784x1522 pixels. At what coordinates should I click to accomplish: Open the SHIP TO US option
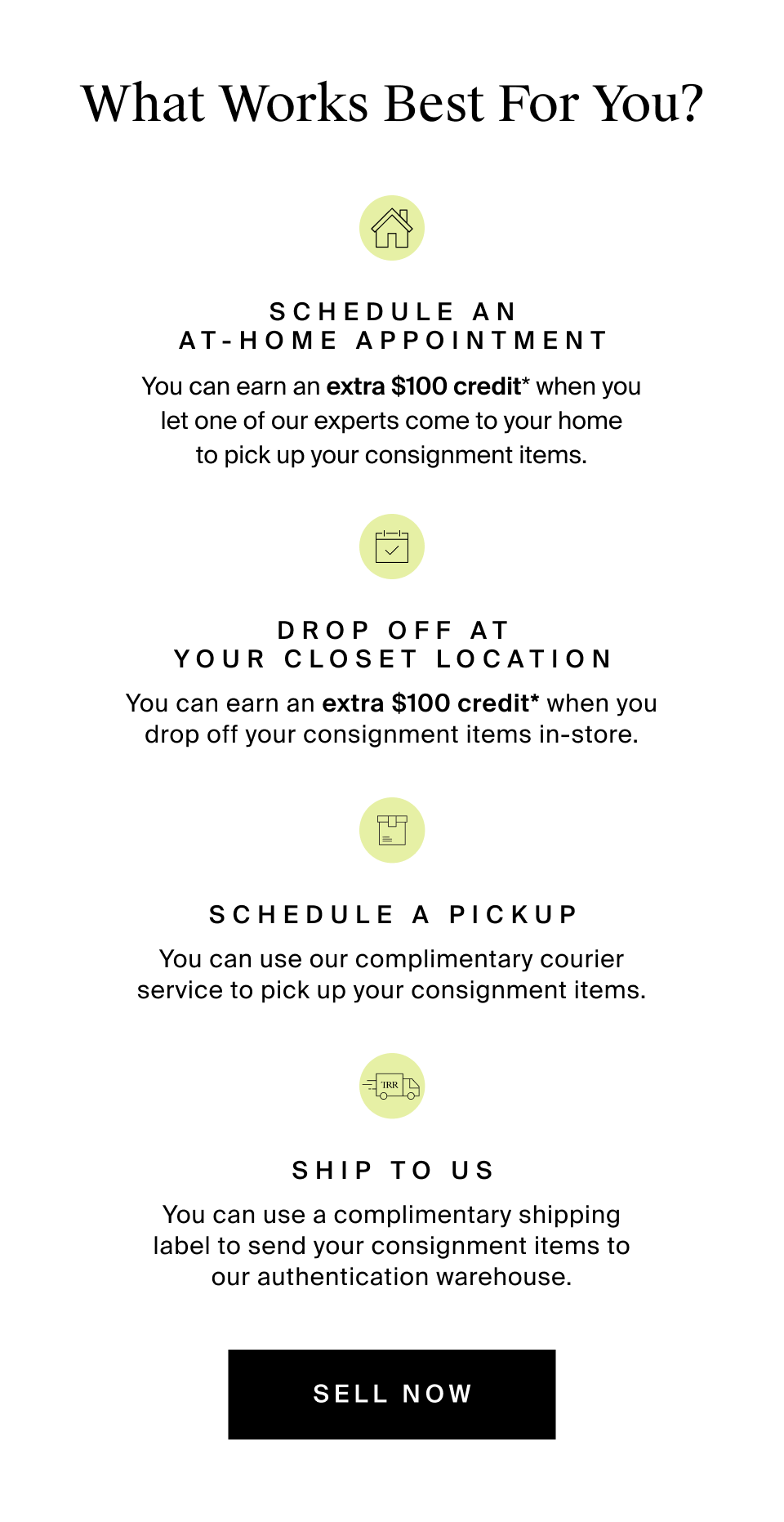tap(392, 1169)
